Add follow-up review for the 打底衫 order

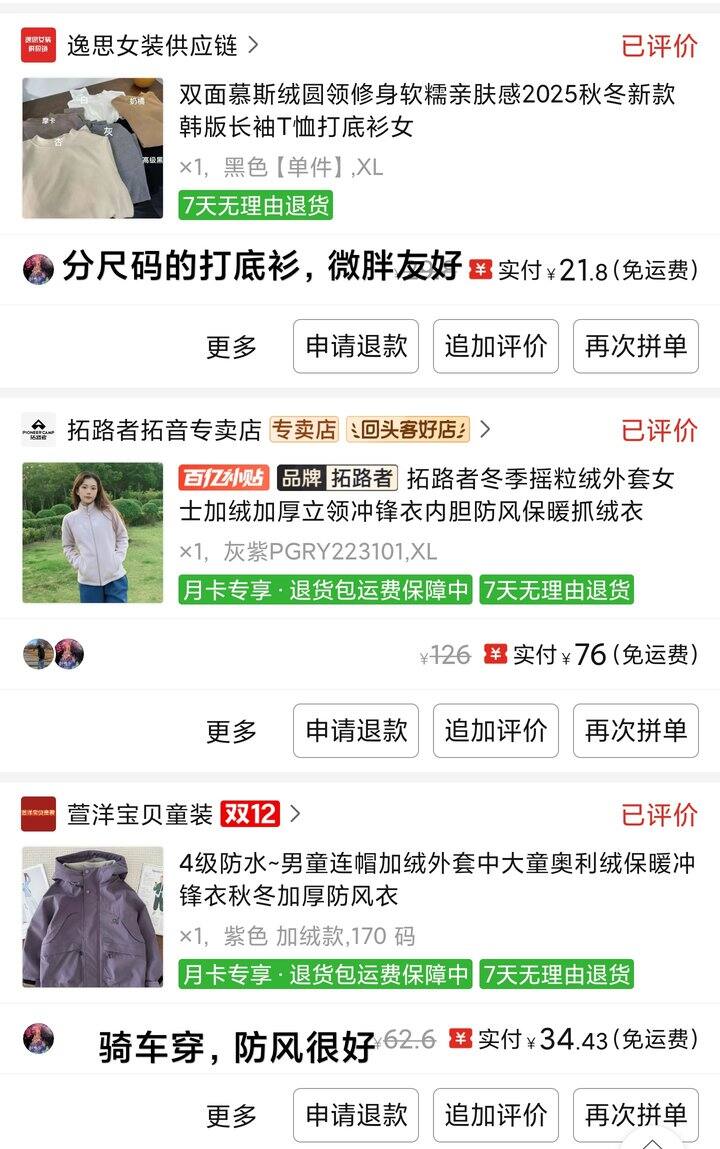click(496, 346)
